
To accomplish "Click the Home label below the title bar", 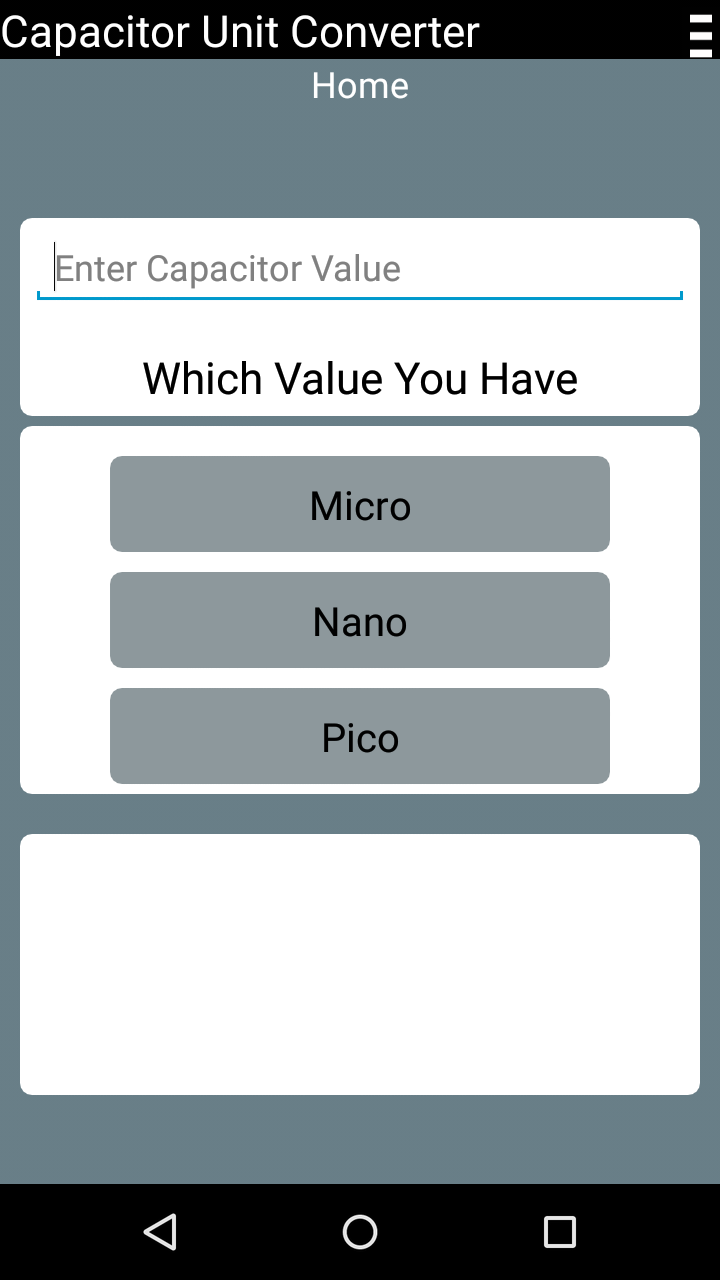I will (x=360, y=86).
